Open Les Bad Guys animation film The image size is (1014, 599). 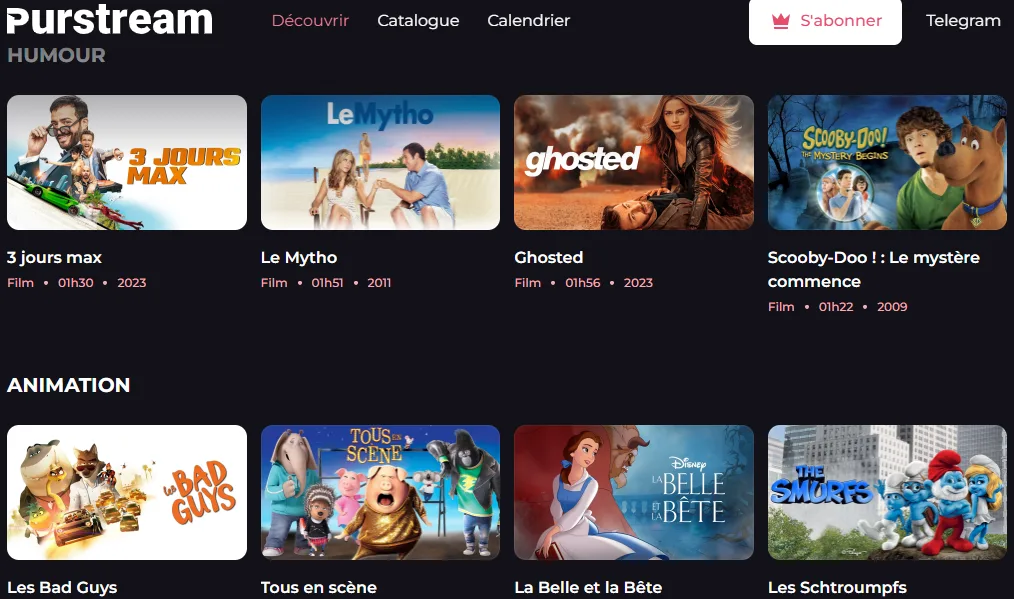tap(127, 492)
